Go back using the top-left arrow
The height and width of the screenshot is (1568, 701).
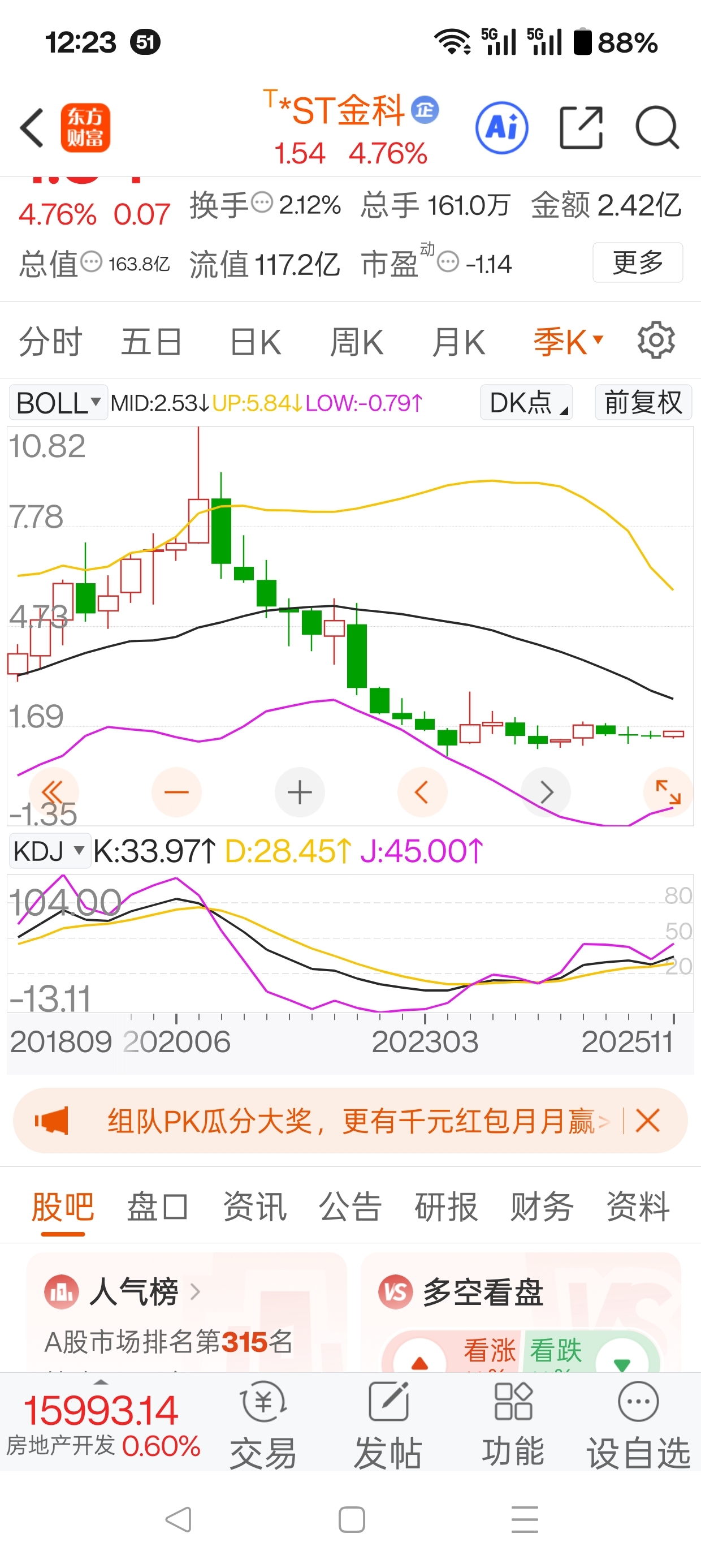coord(32,128)
